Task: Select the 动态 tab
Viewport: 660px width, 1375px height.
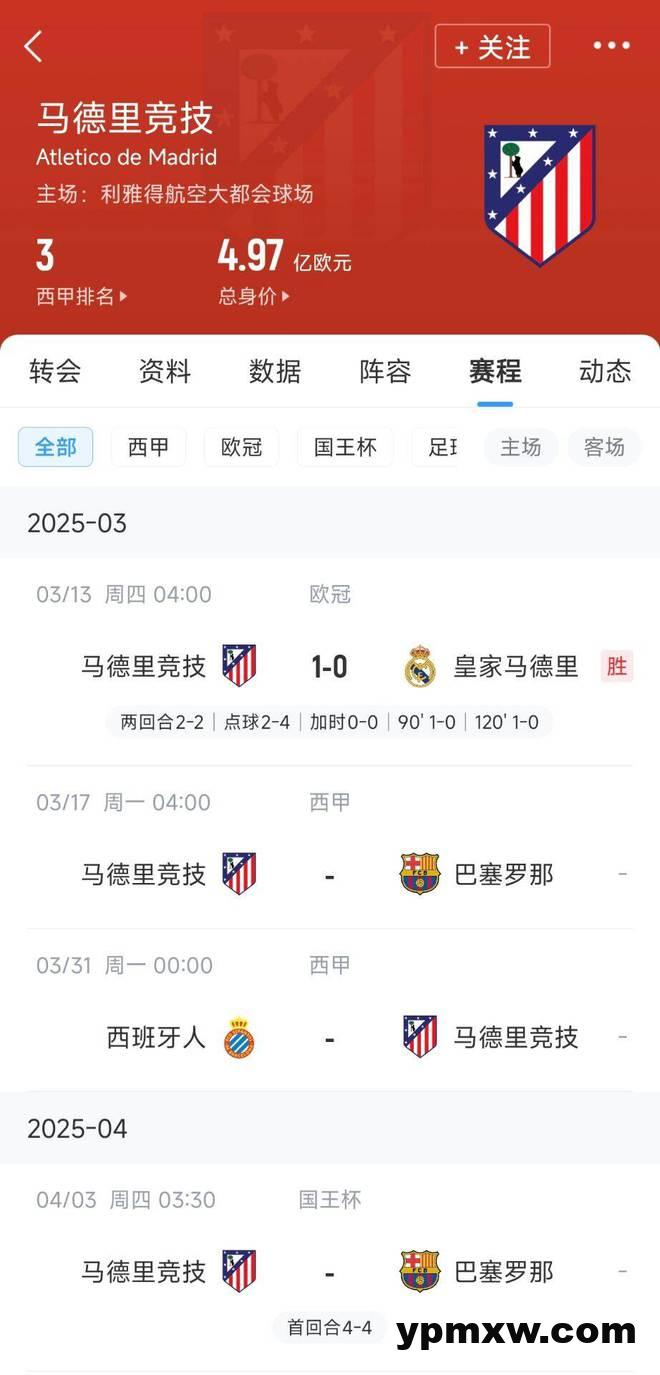Action: tap(605, 372)
